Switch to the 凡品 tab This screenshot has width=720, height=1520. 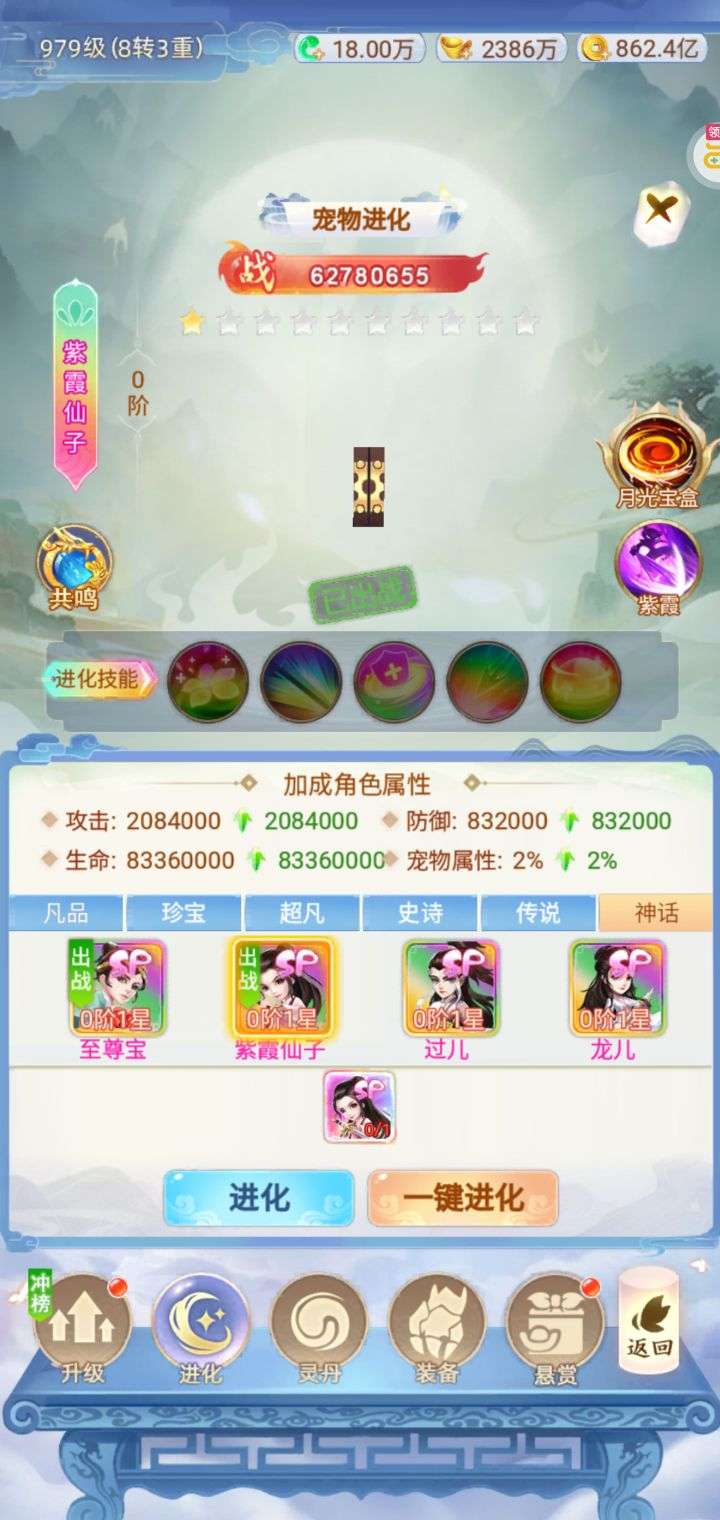[x=66, y=913]
